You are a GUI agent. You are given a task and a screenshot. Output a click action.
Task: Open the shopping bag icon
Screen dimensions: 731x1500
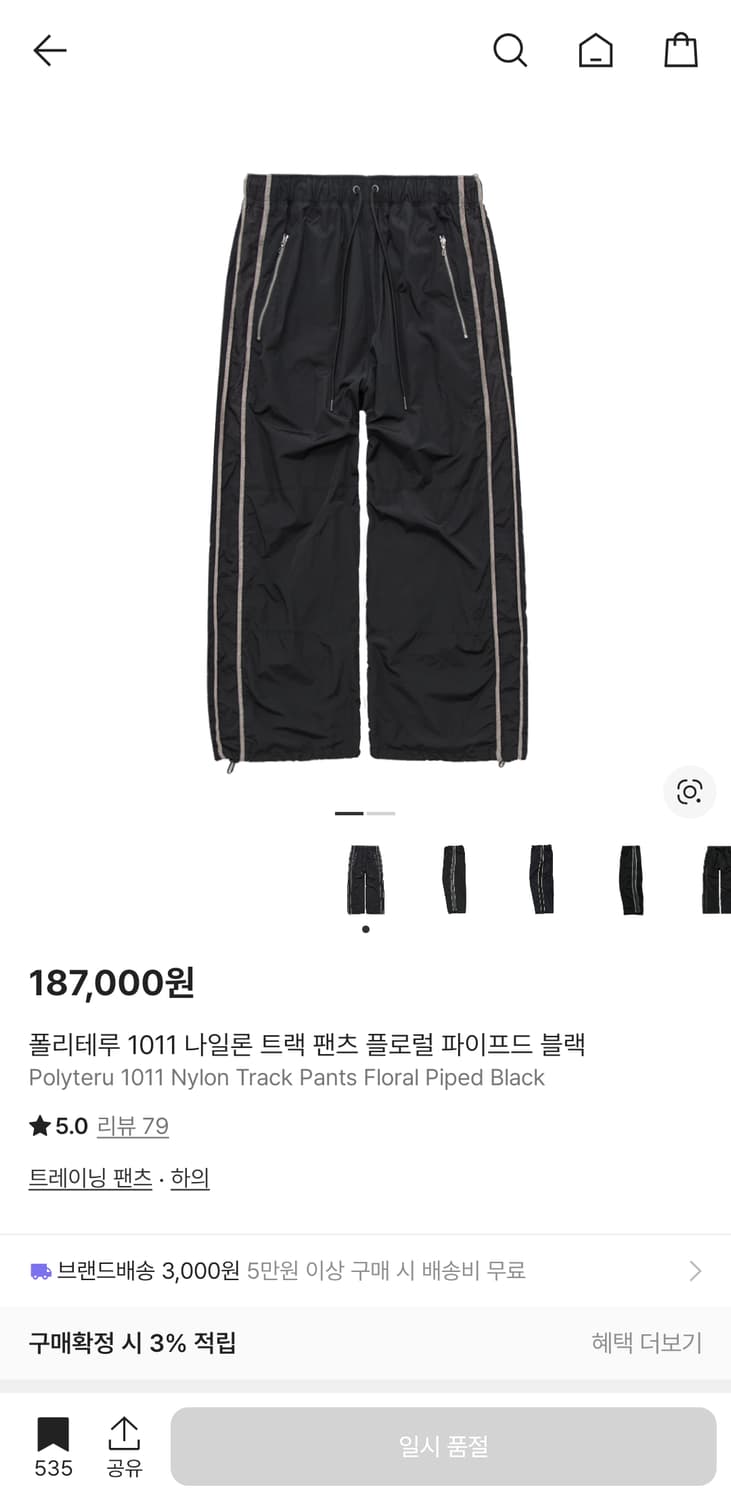(x=681, y=50)
